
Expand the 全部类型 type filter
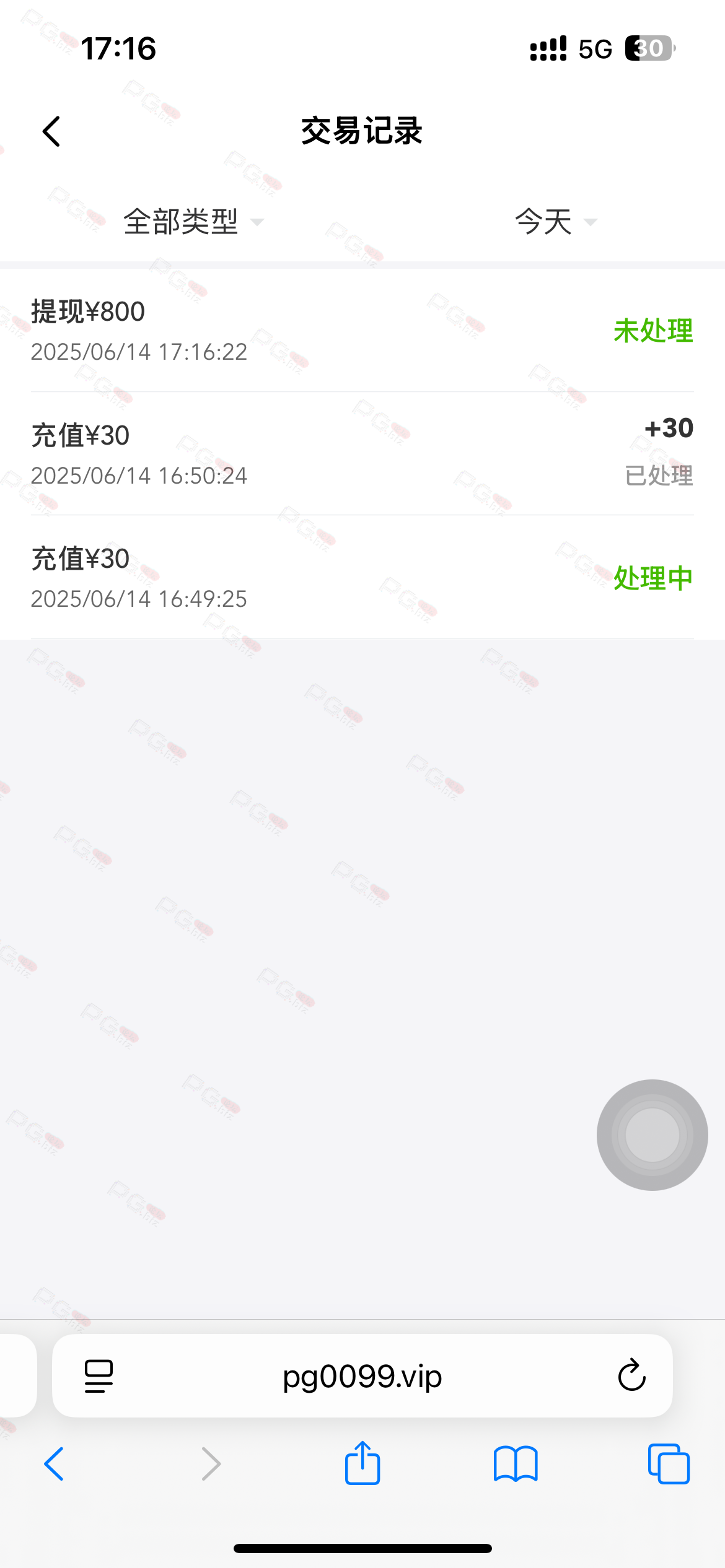click(x=194, y=222)
